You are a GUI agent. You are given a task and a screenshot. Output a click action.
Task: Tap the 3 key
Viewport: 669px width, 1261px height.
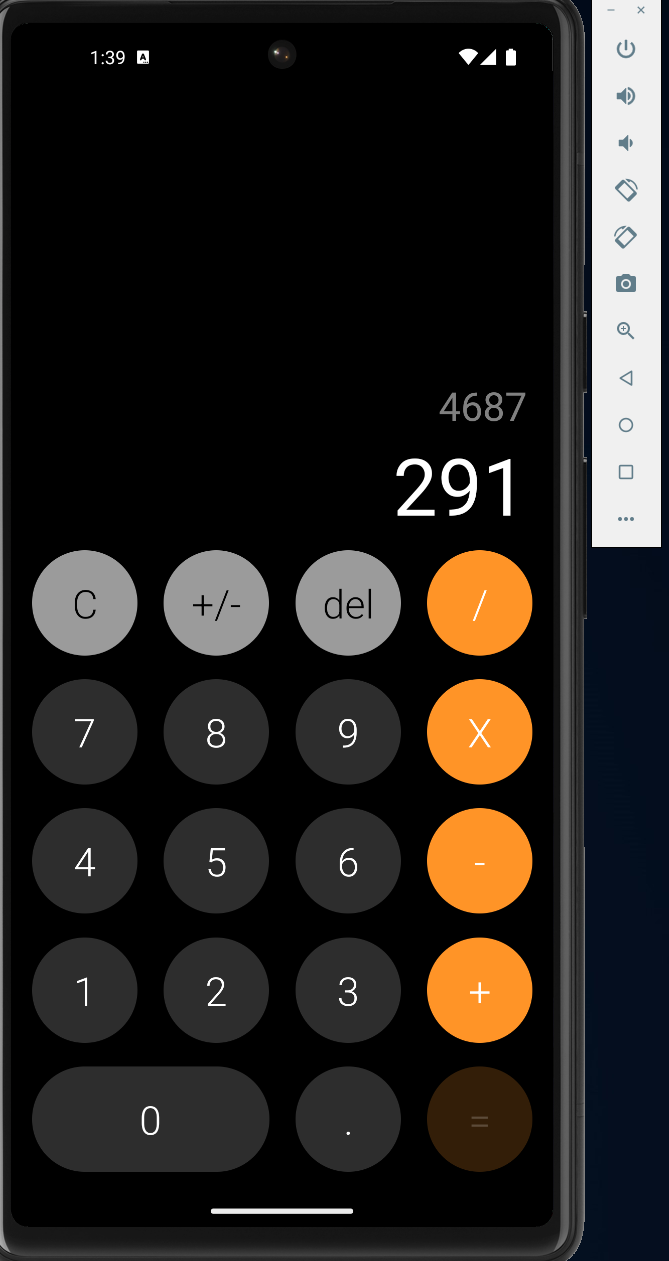tap(348, 990)
